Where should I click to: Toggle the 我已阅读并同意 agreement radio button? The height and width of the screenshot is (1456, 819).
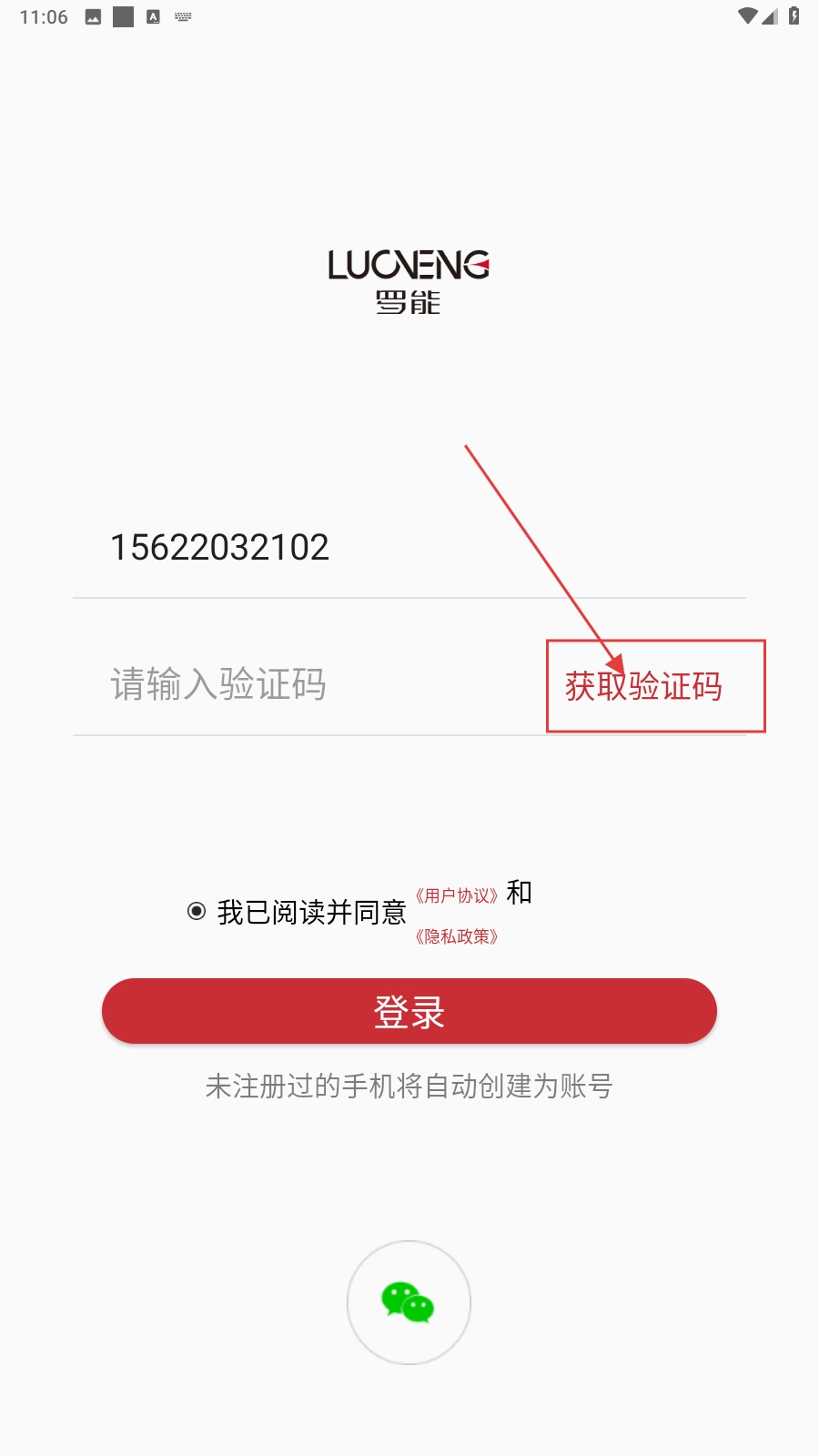pyautogui.click(x=197, y=911)
